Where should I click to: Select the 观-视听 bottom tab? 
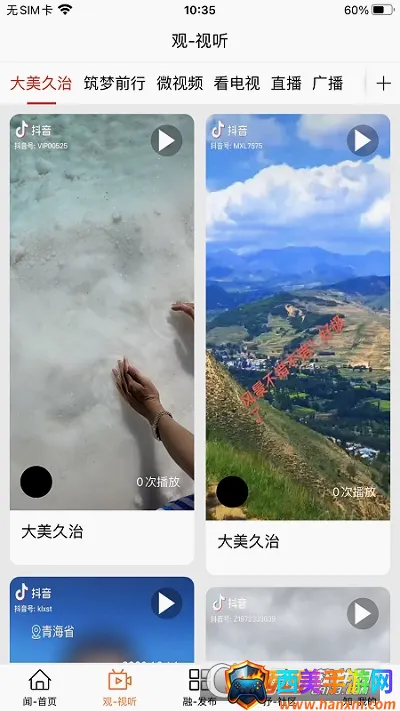point(120,688)
